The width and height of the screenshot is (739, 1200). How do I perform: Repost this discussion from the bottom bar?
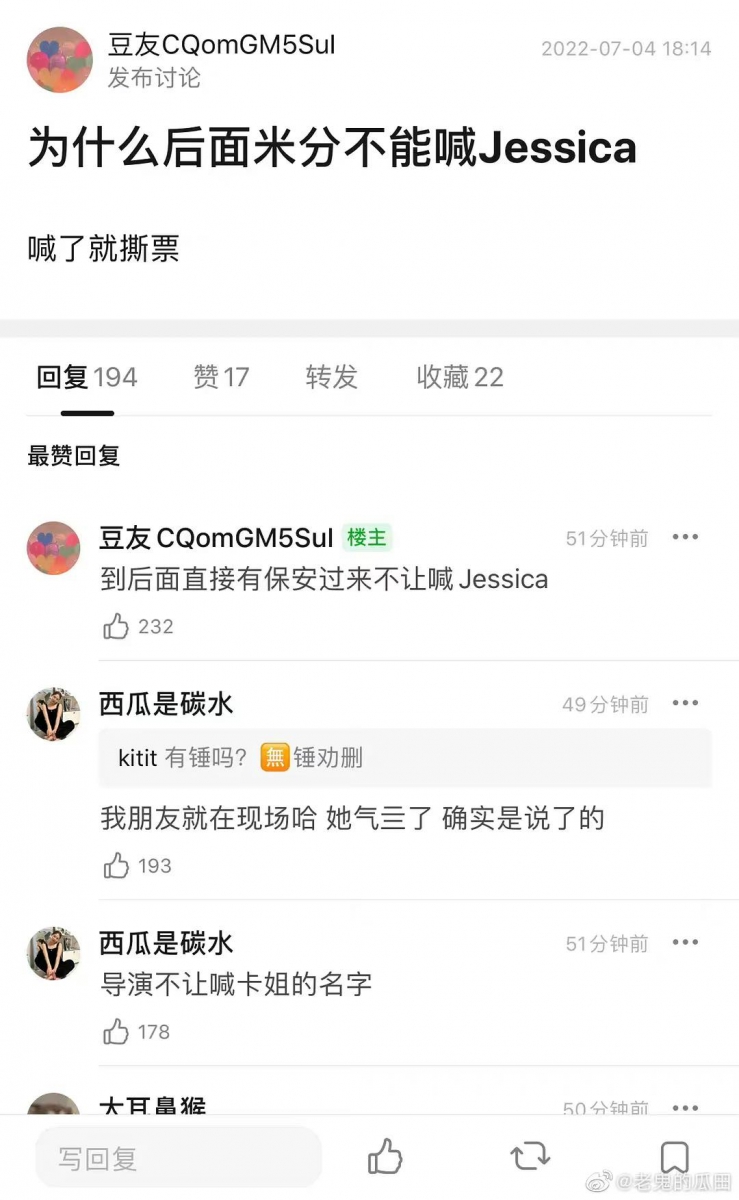tap(530, 1157)
